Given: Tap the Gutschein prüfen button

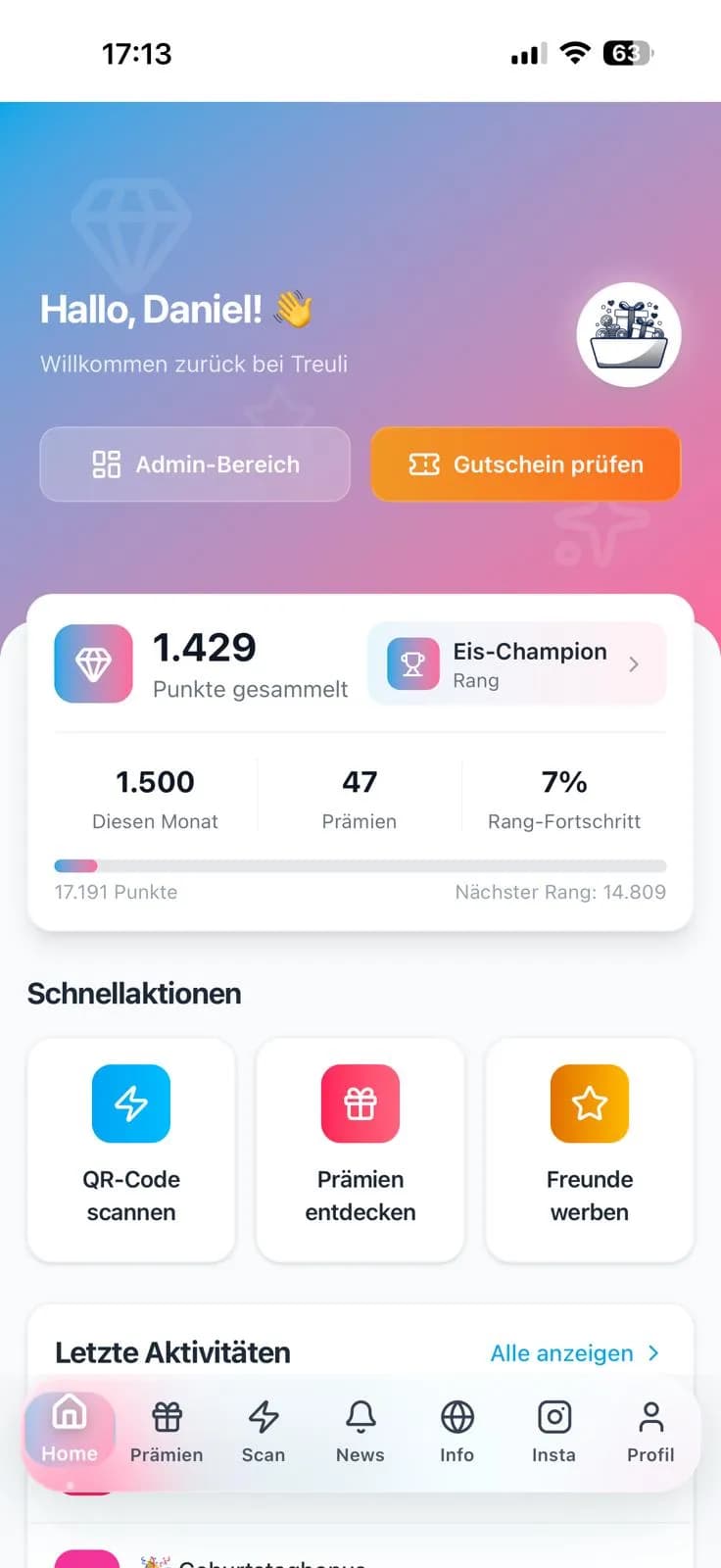Looking at the screenshot, I should 524,465.
